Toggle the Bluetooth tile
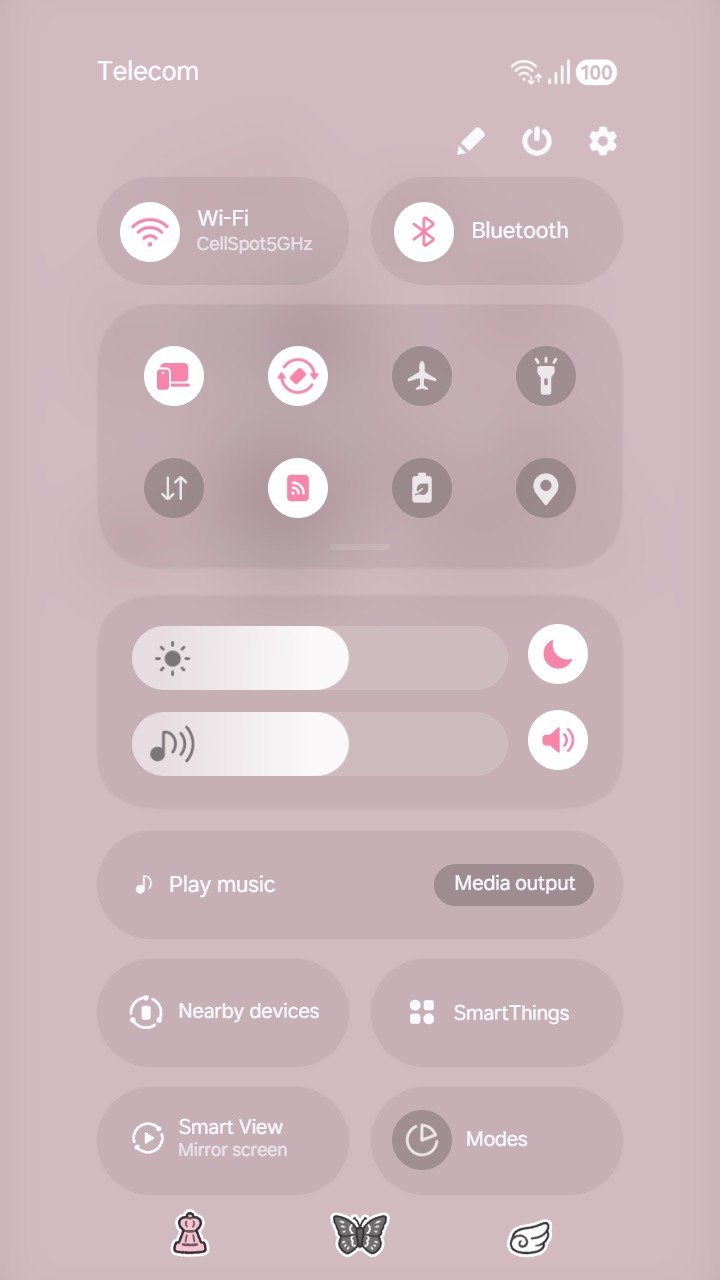 pos(497,231)
